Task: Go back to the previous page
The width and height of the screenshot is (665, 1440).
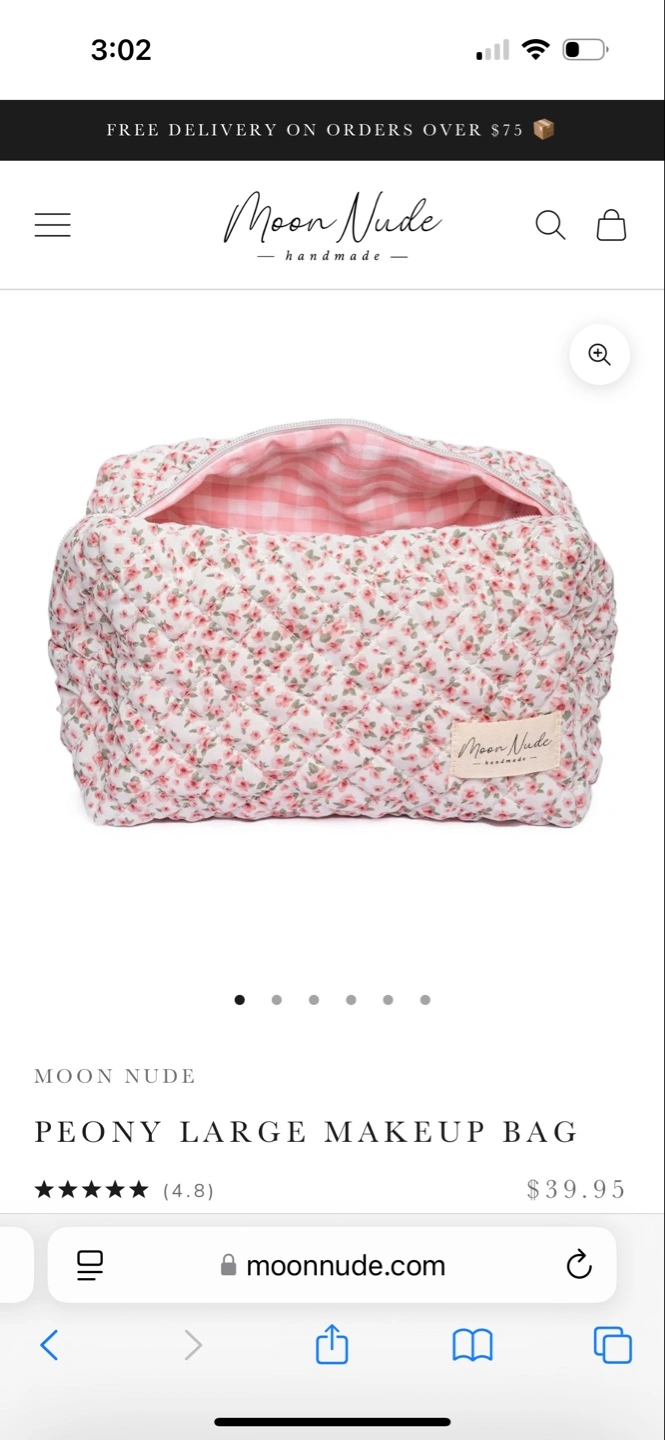Action: coord(49,1345)
